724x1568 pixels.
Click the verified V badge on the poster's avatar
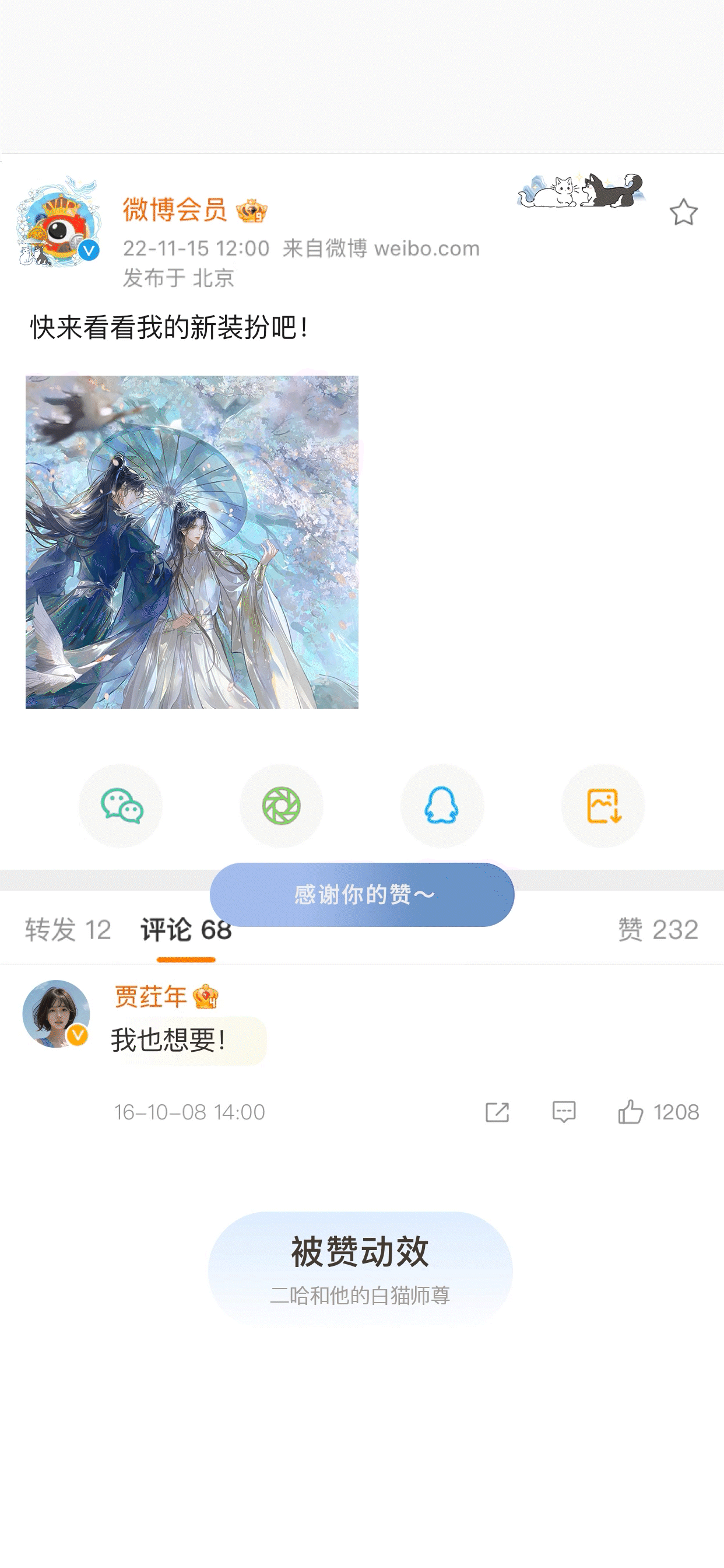(89, 250)
